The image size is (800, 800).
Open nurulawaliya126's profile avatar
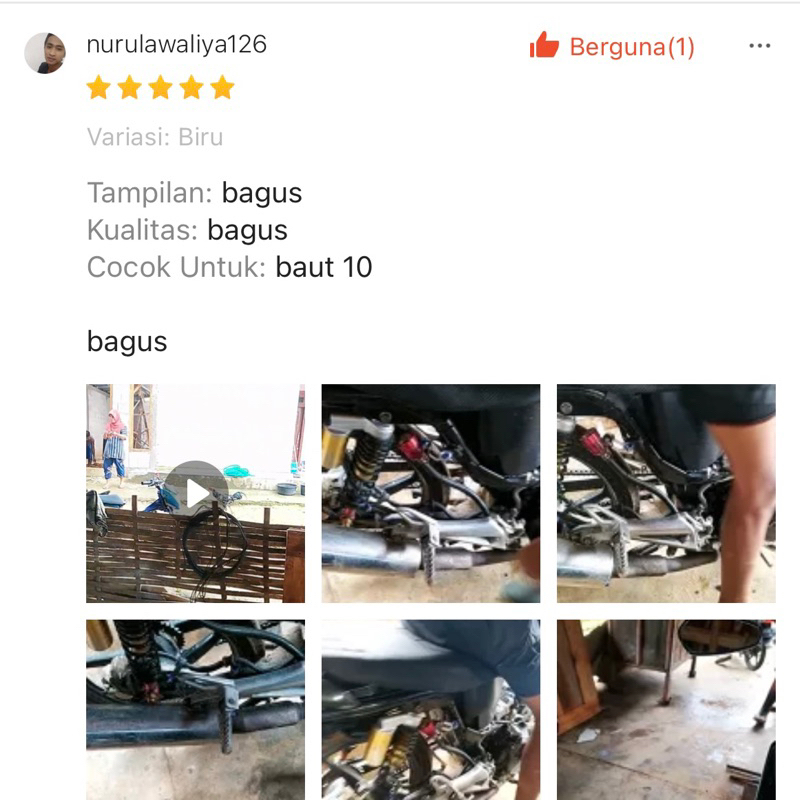tap(45, 53)
